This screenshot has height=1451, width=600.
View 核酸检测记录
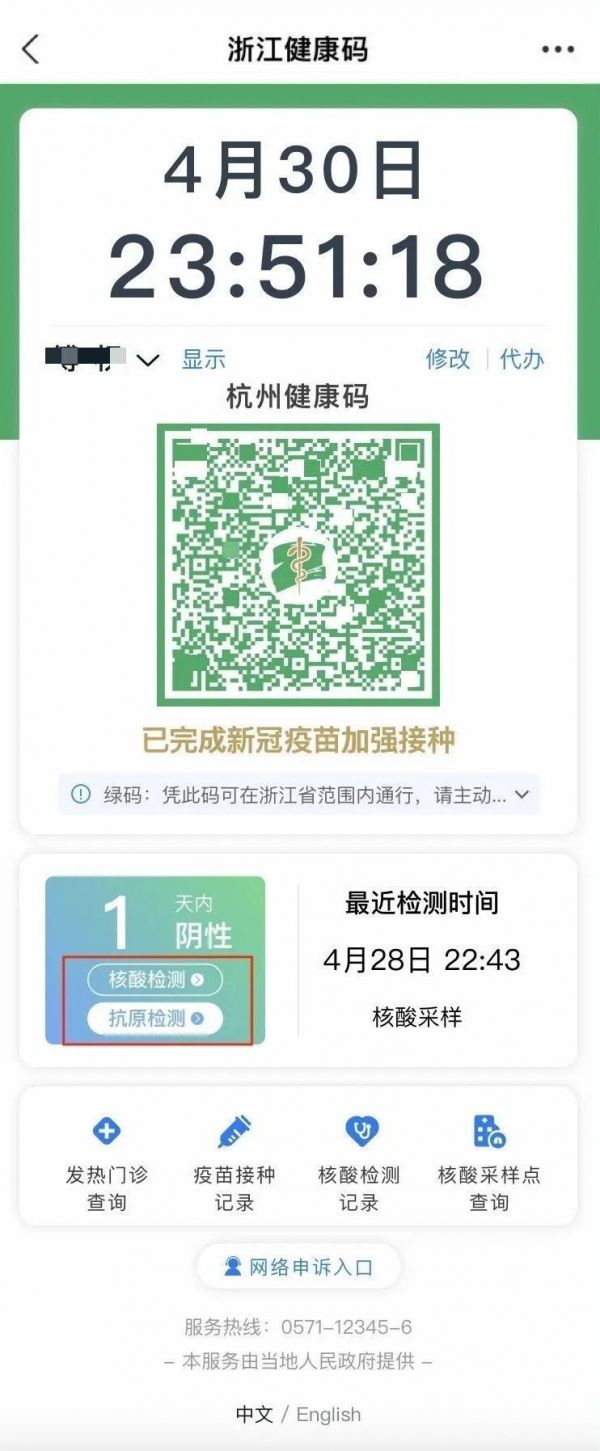click(359, 1159)
